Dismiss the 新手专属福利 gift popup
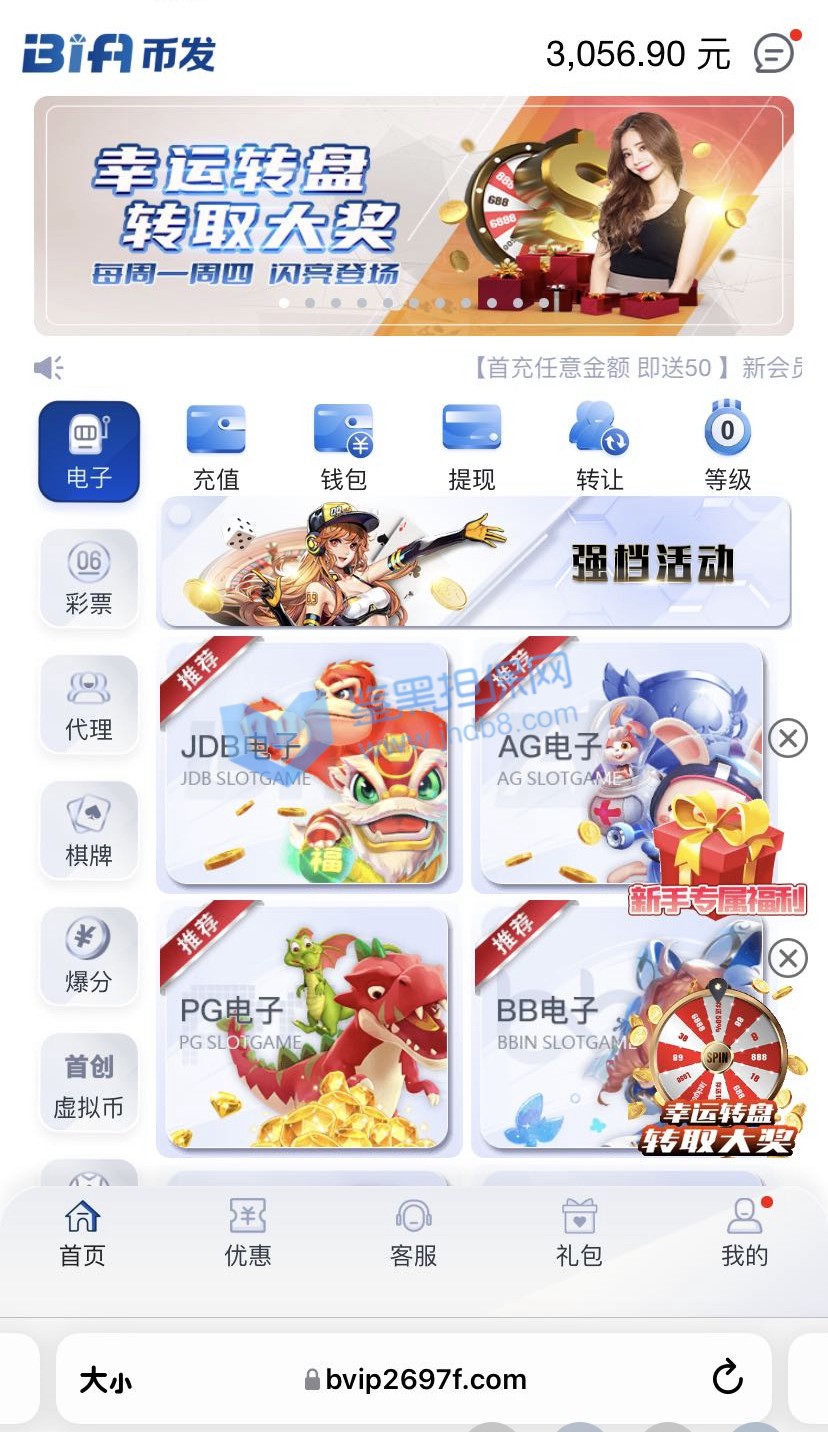The image size is (828, 1432). 788,739
